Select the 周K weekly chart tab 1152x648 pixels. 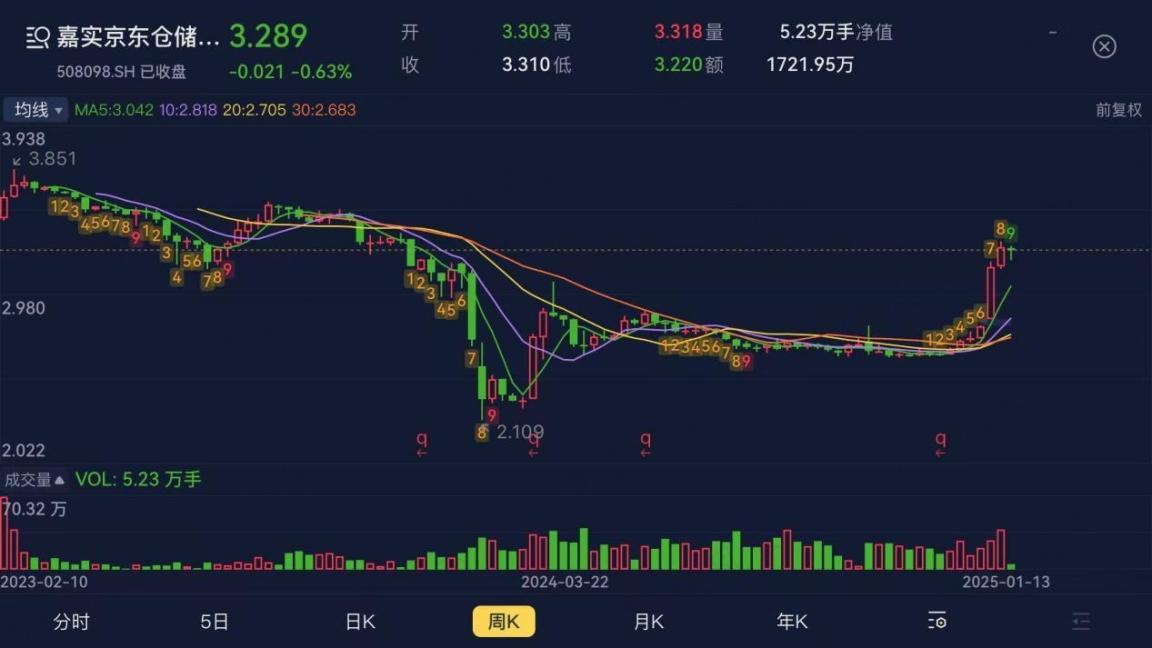tap(504, 622)
